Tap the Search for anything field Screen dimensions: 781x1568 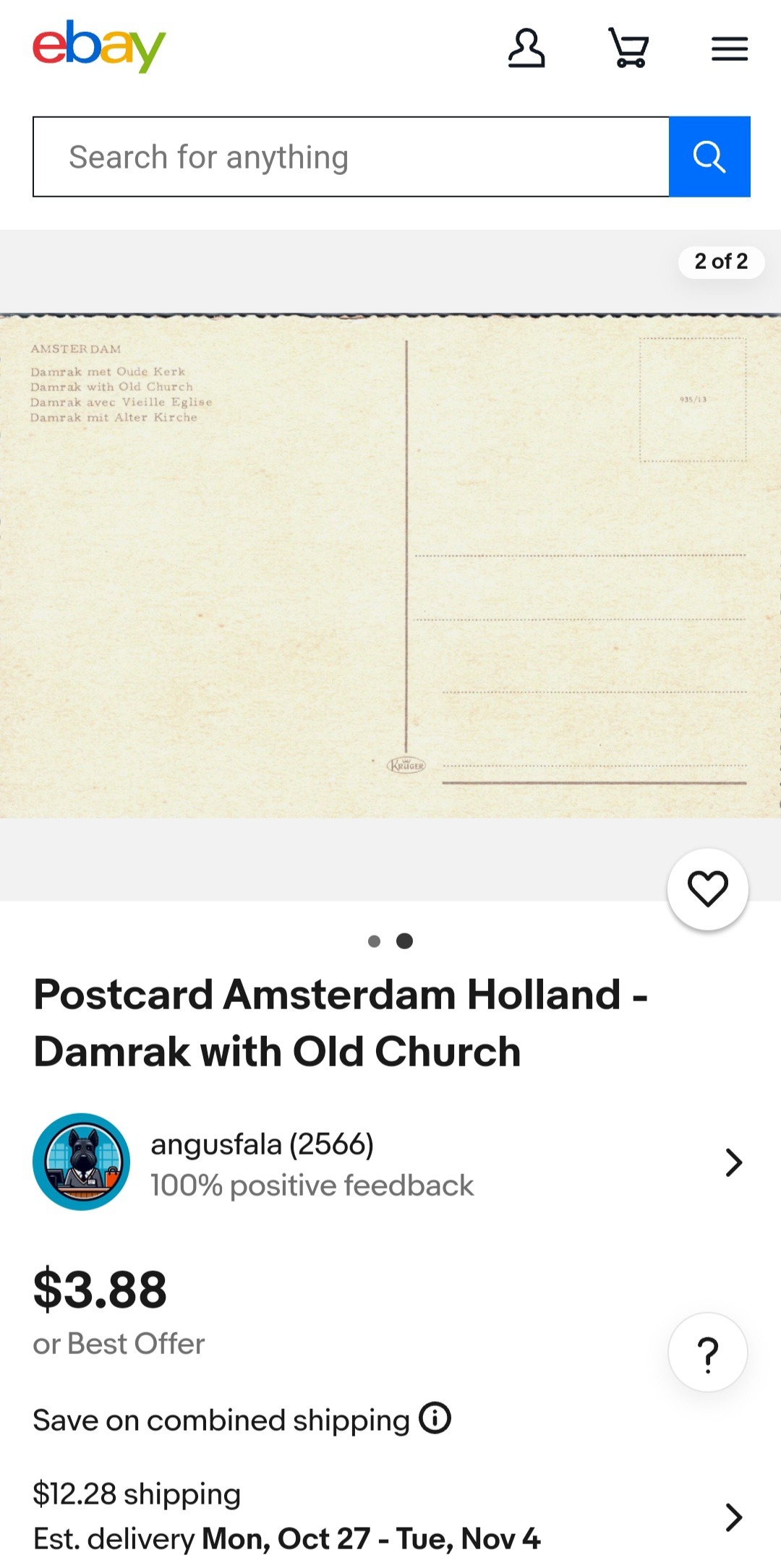[351, 157]
